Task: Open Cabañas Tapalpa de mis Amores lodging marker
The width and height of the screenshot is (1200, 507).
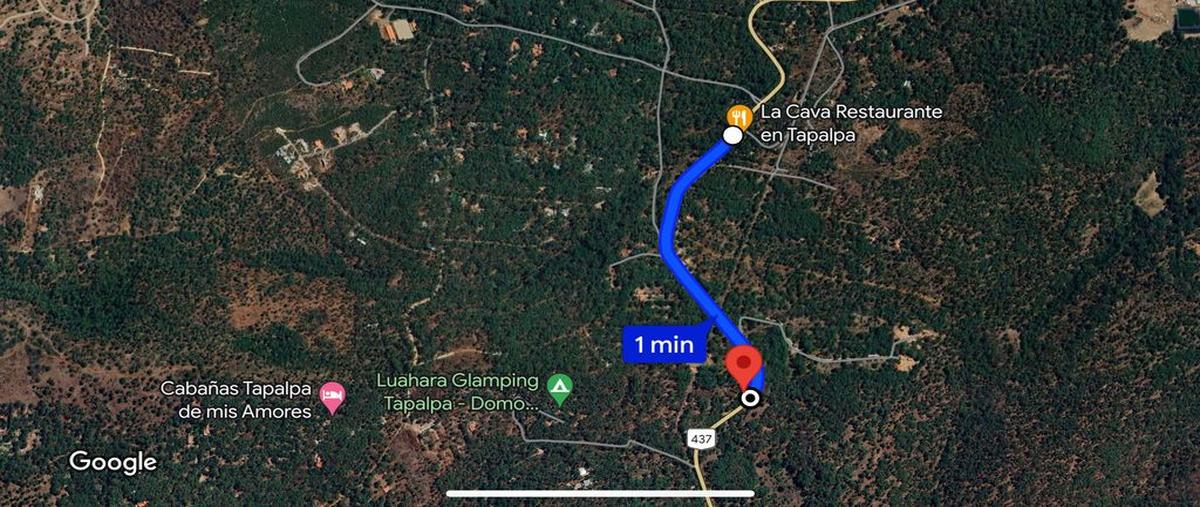Action: click(x=332, y=399)
